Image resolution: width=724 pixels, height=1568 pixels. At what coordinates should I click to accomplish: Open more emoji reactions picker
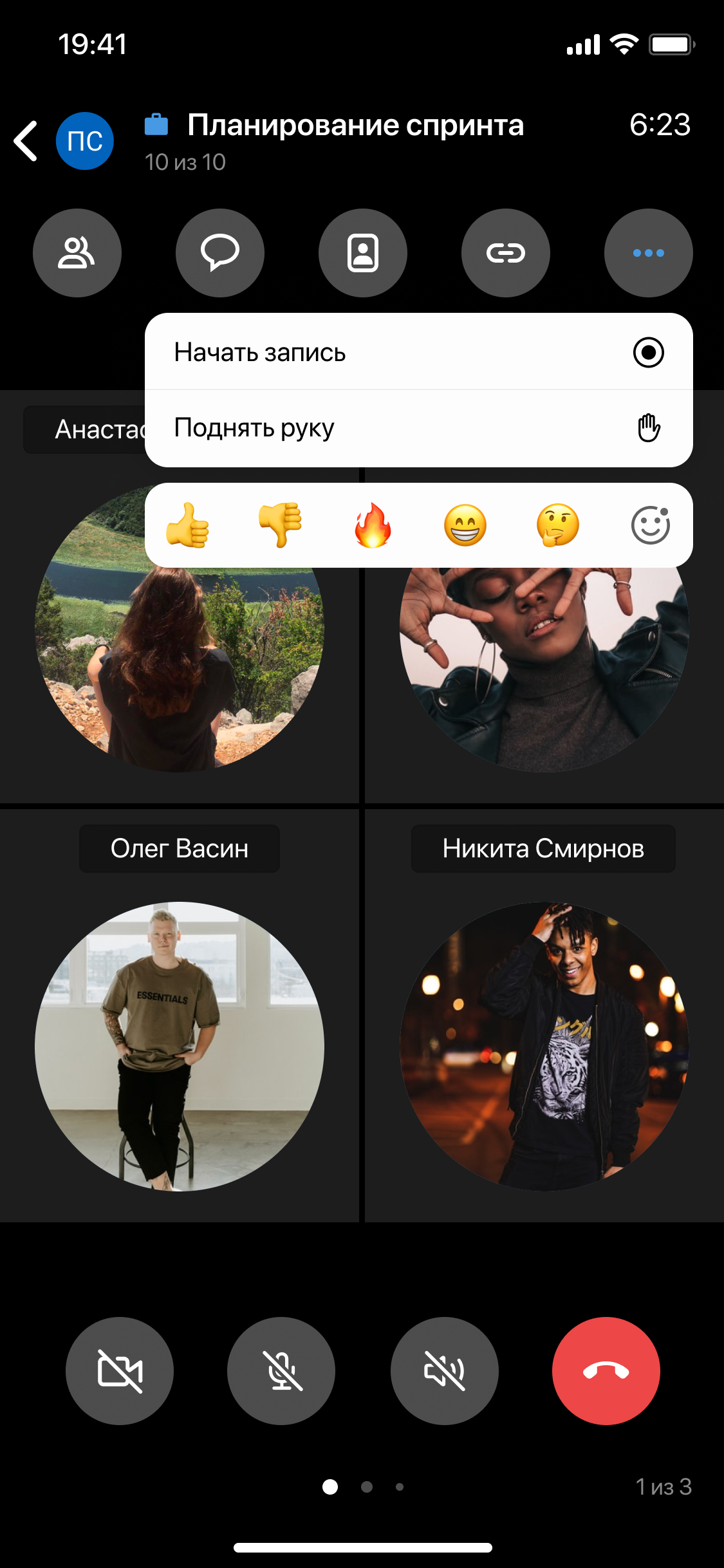tap(650, 525)
